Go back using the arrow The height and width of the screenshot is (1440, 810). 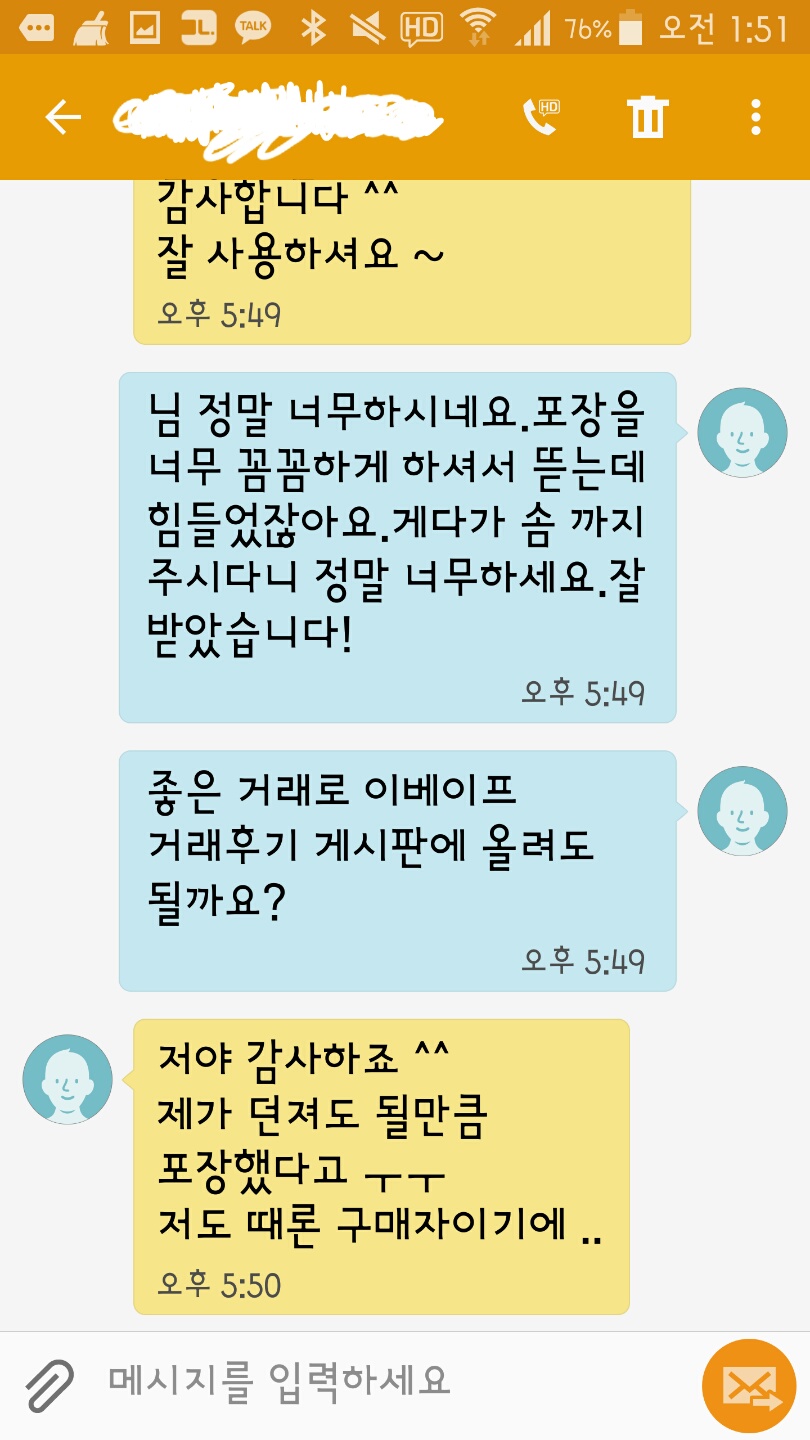coord(62,118)
